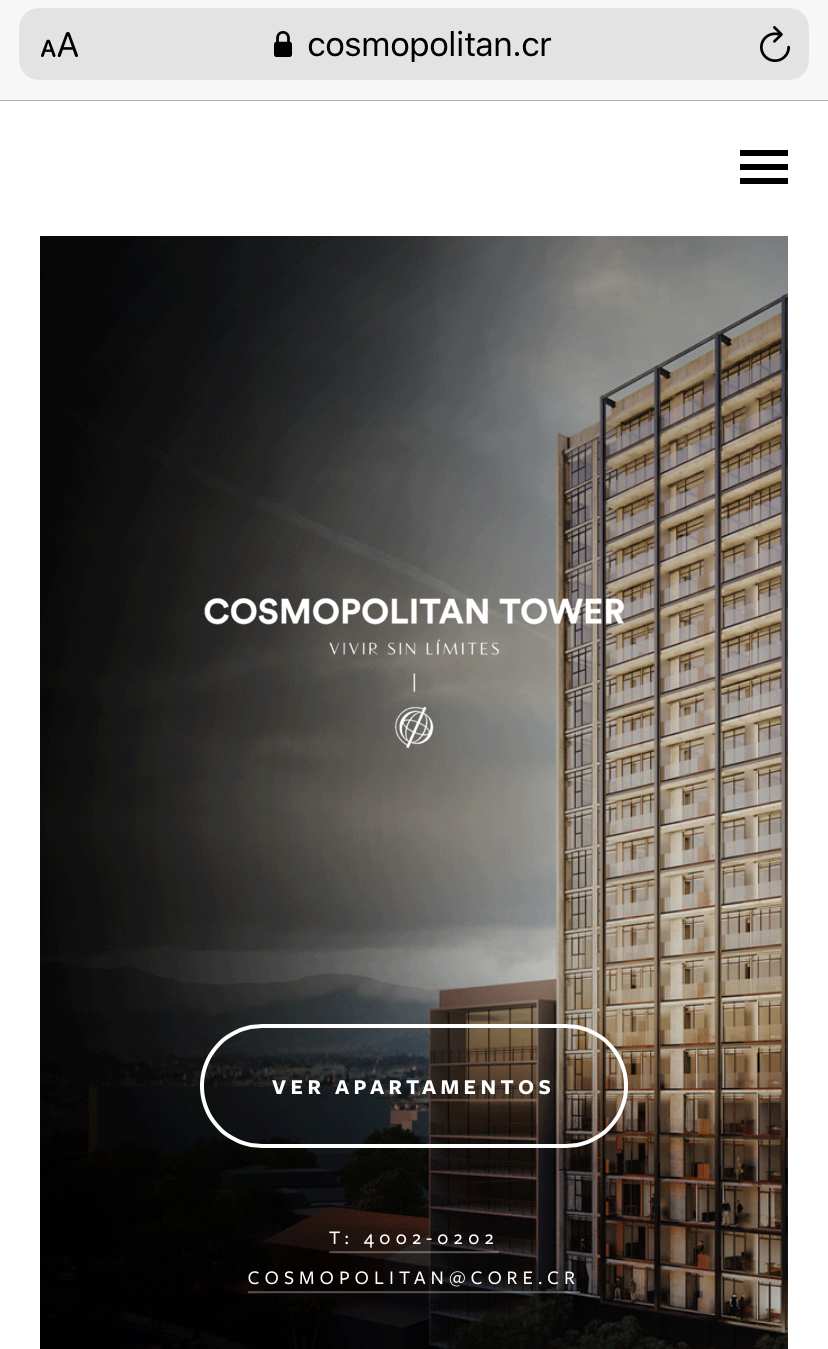
Task: Open the hamburger menu
Action: coord(763,167)
